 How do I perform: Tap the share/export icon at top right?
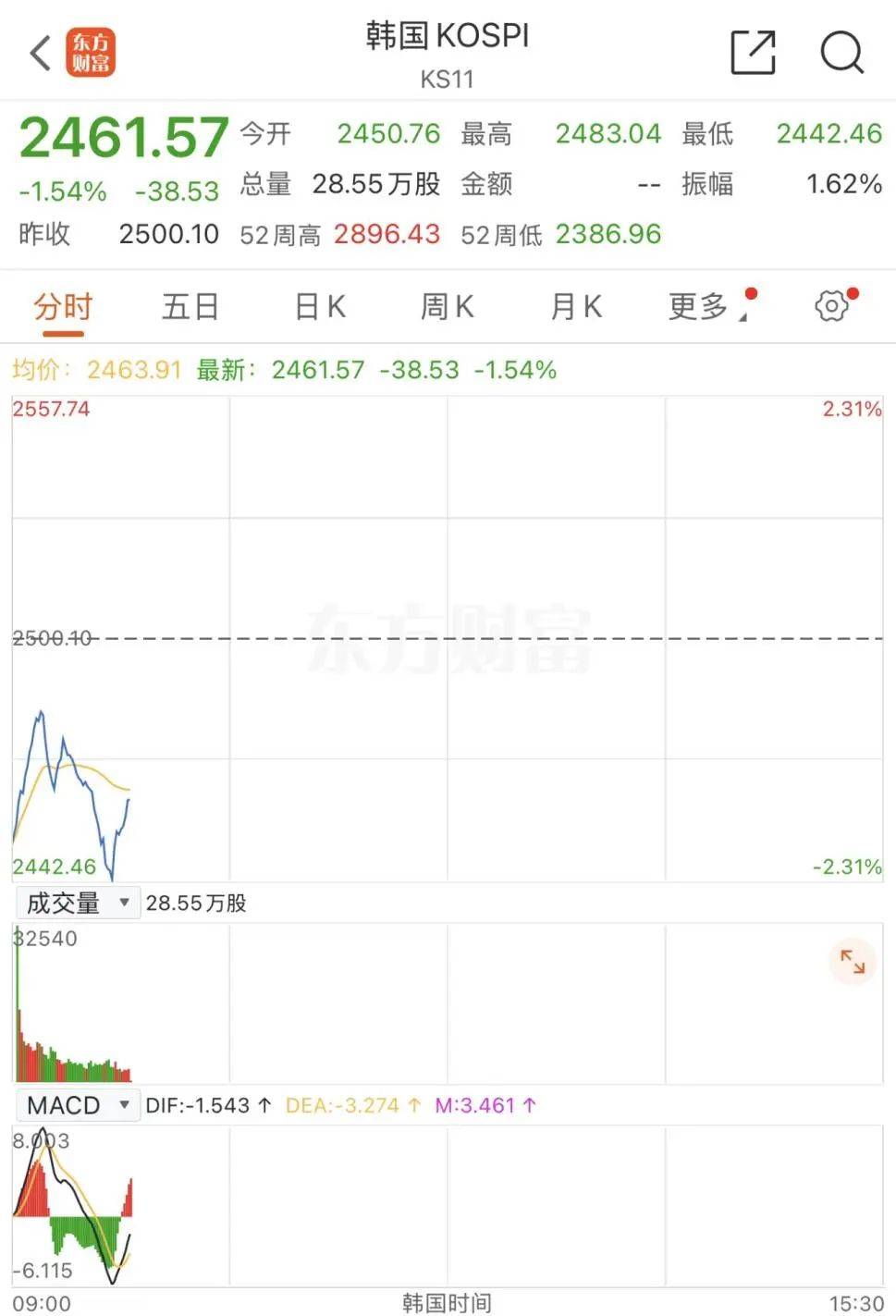754,53
